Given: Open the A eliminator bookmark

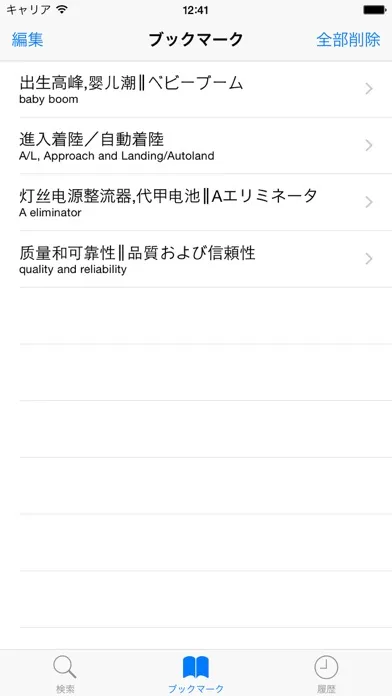Looking at the screenshot, I should pyautogui.click(x=196, y=202).
